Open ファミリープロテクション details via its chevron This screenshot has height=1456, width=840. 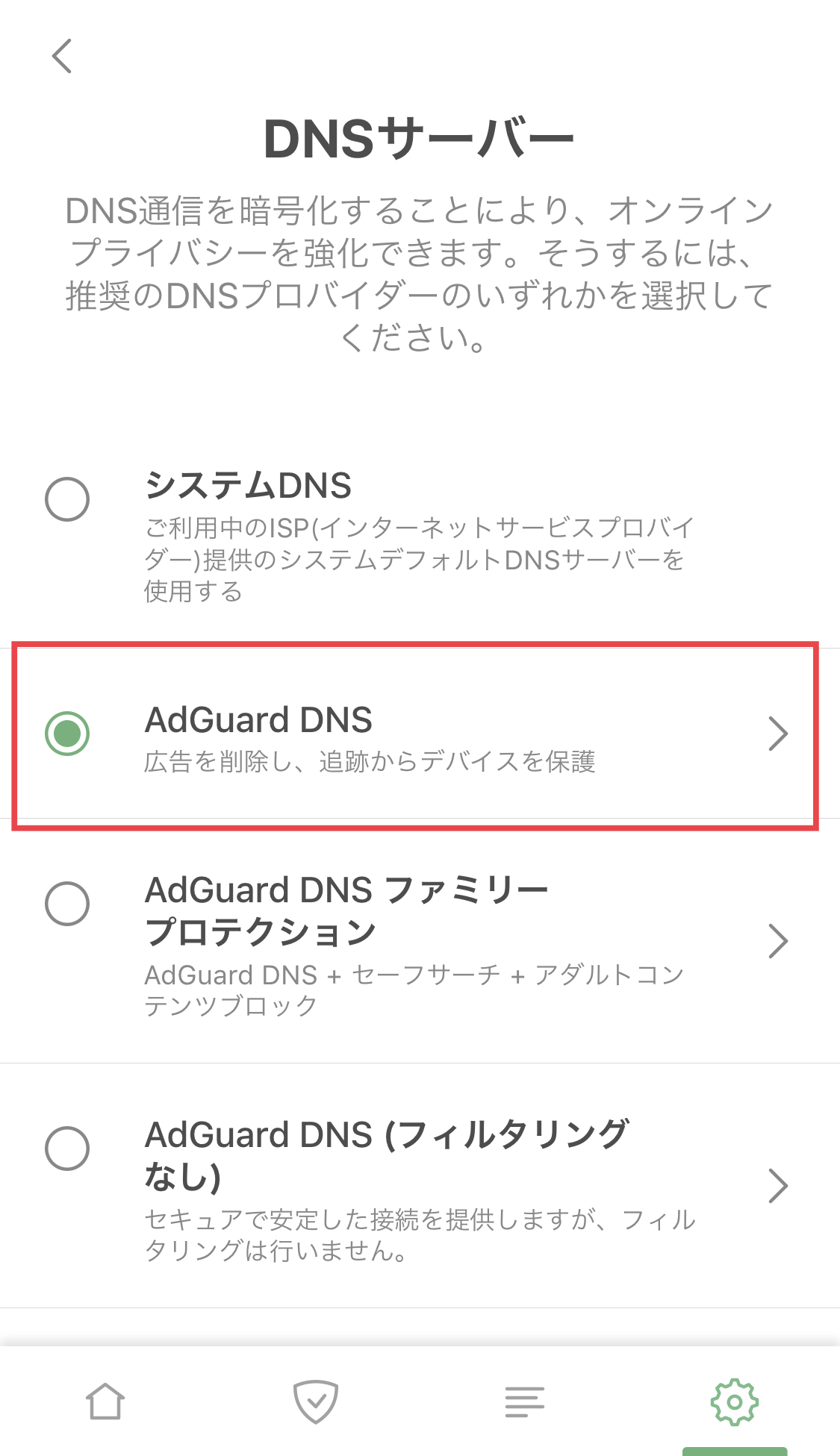point(778,941)
